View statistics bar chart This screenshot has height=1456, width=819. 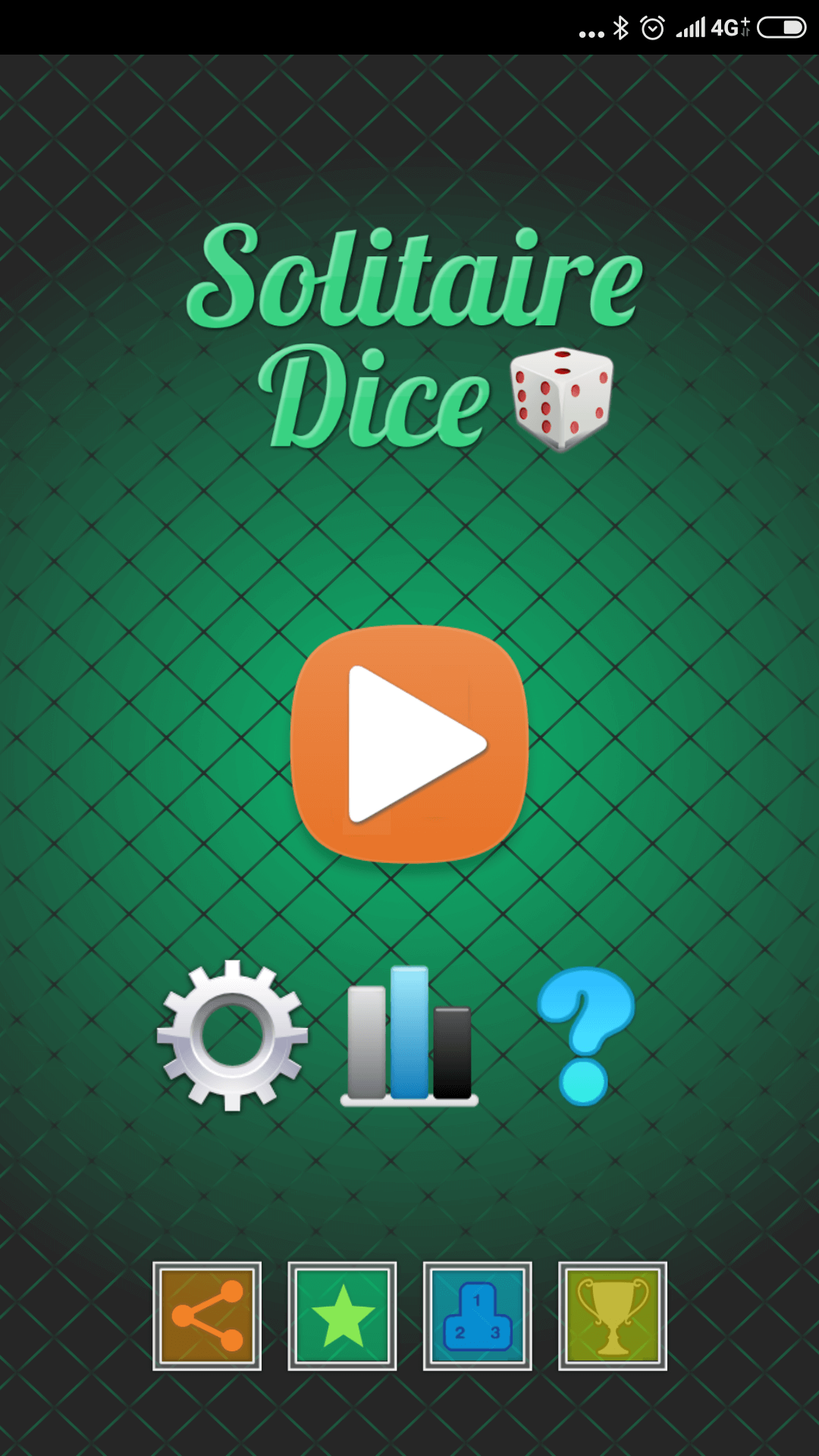[409, 1036]
